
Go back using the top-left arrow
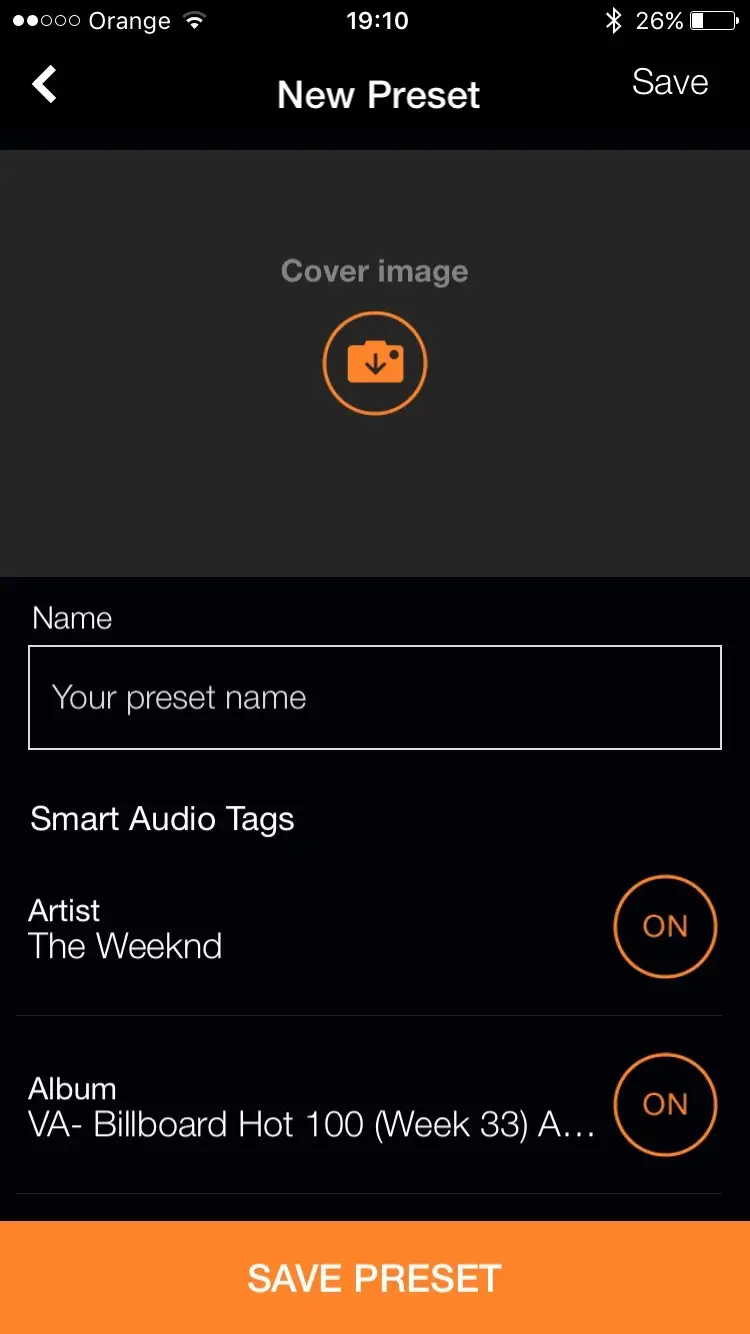tap(45, 85)
